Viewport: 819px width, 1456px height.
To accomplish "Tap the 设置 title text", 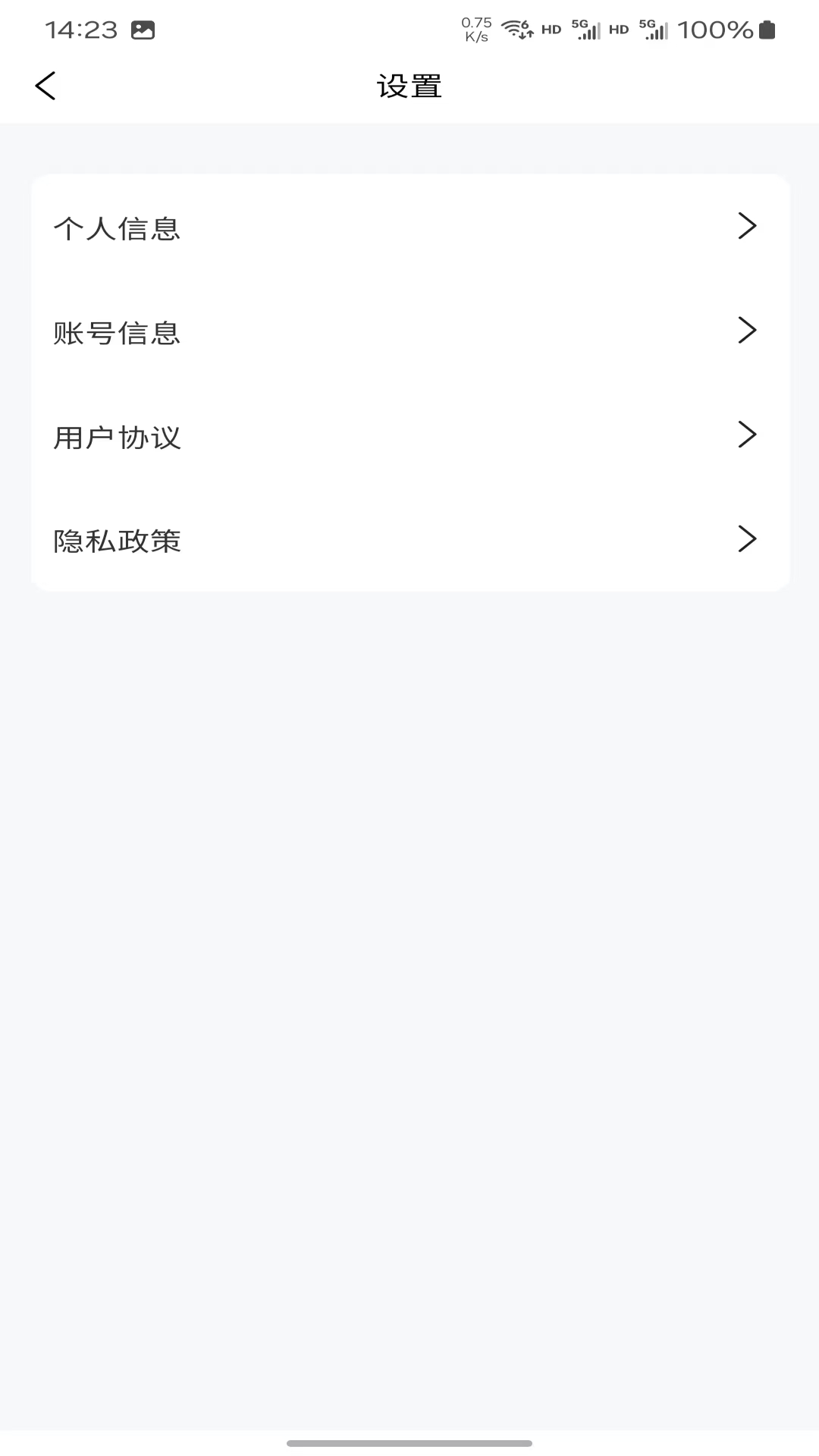I will (409, 86).
